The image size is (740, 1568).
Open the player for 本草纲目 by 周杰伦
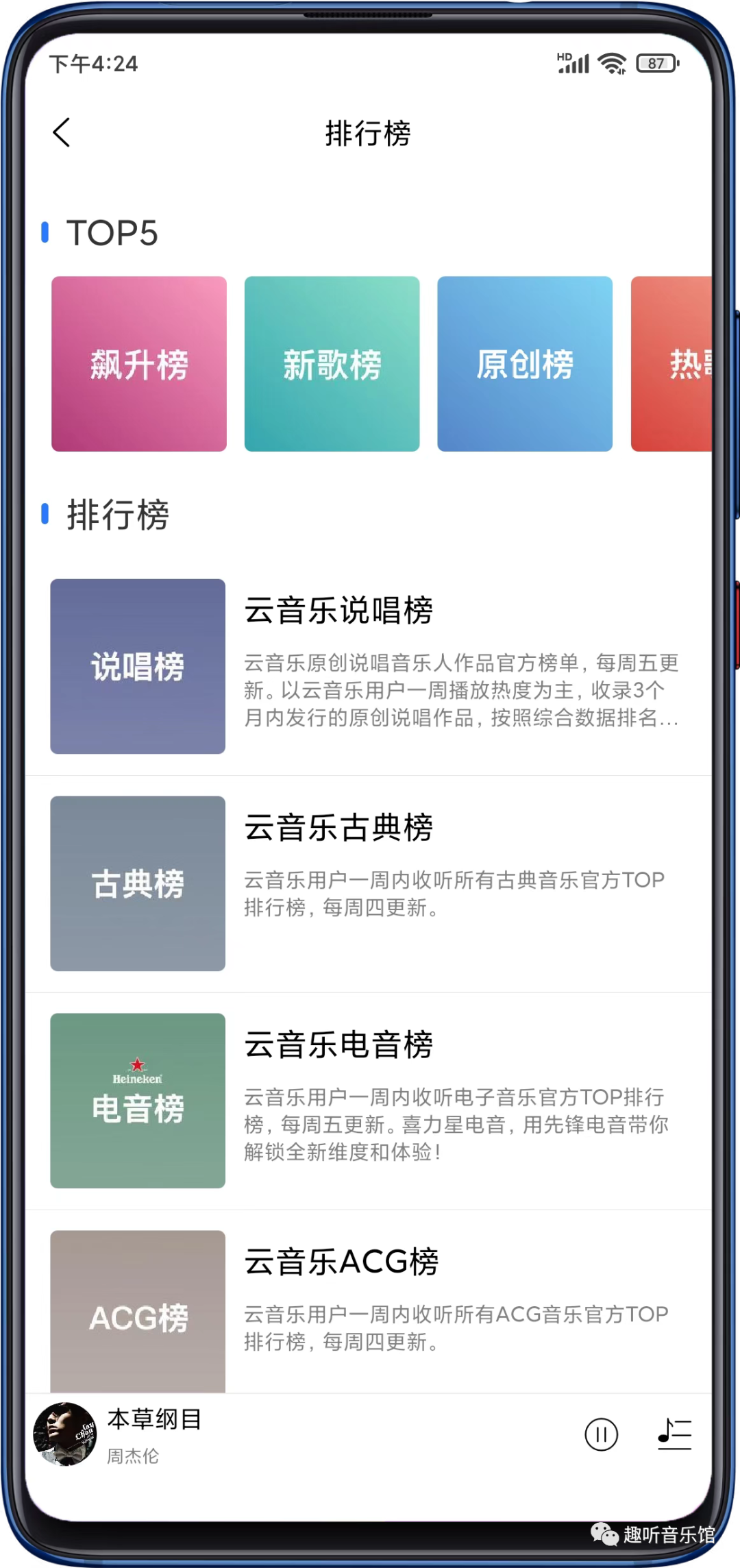(154, 1434)
